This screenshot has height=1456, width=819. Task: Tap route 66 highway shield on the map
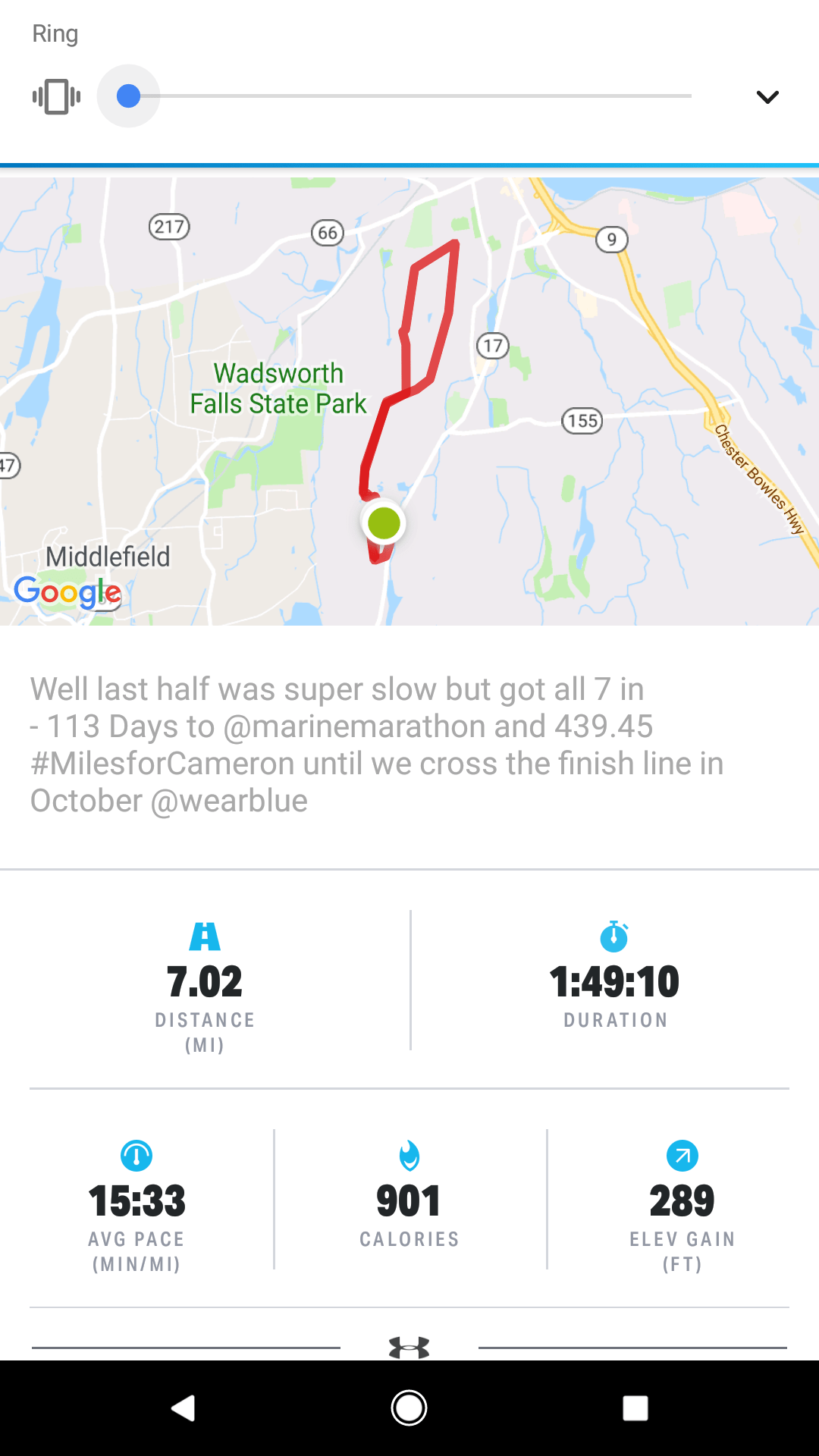pyautogui.click(x=326, y=233)
